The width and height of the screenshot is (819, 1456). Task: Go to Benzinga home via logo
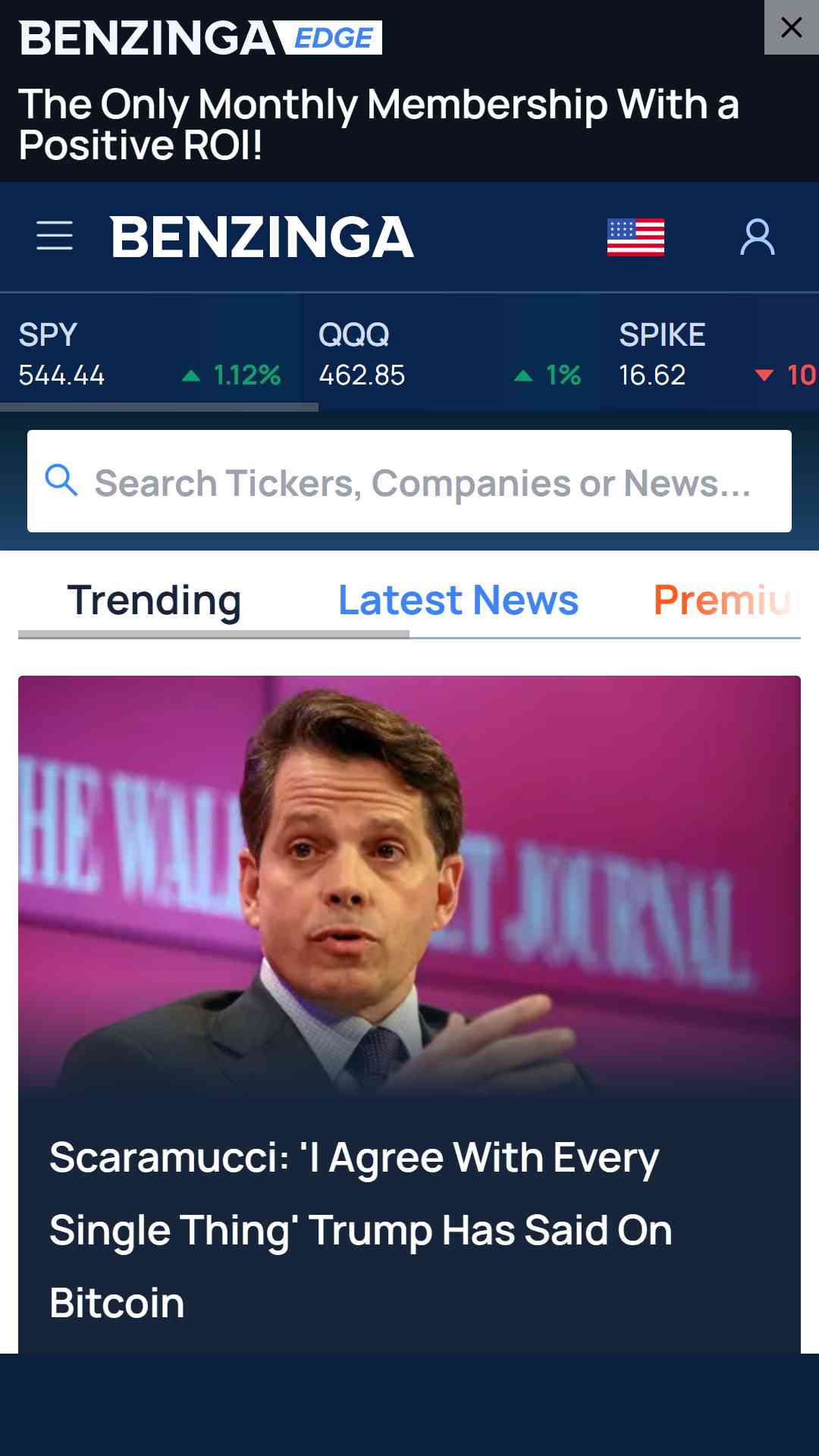point(262,237)
